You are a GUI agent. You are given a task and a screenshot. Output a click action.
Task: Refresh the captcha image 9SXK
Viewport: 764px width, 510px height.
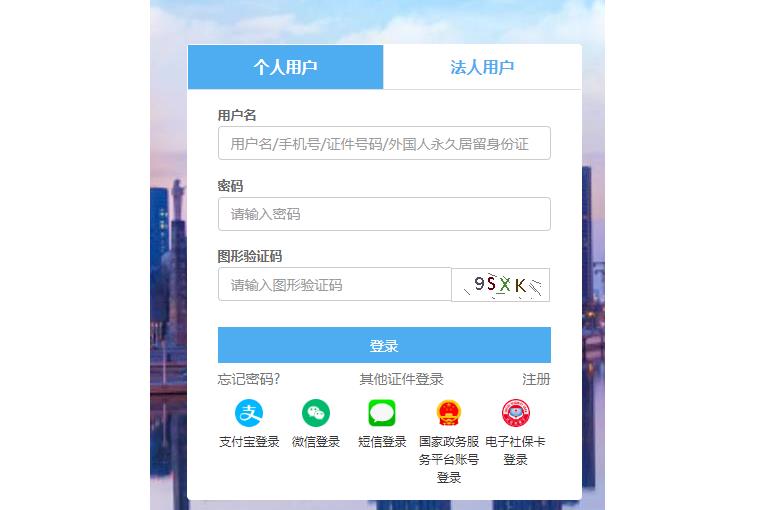(500, 285)
